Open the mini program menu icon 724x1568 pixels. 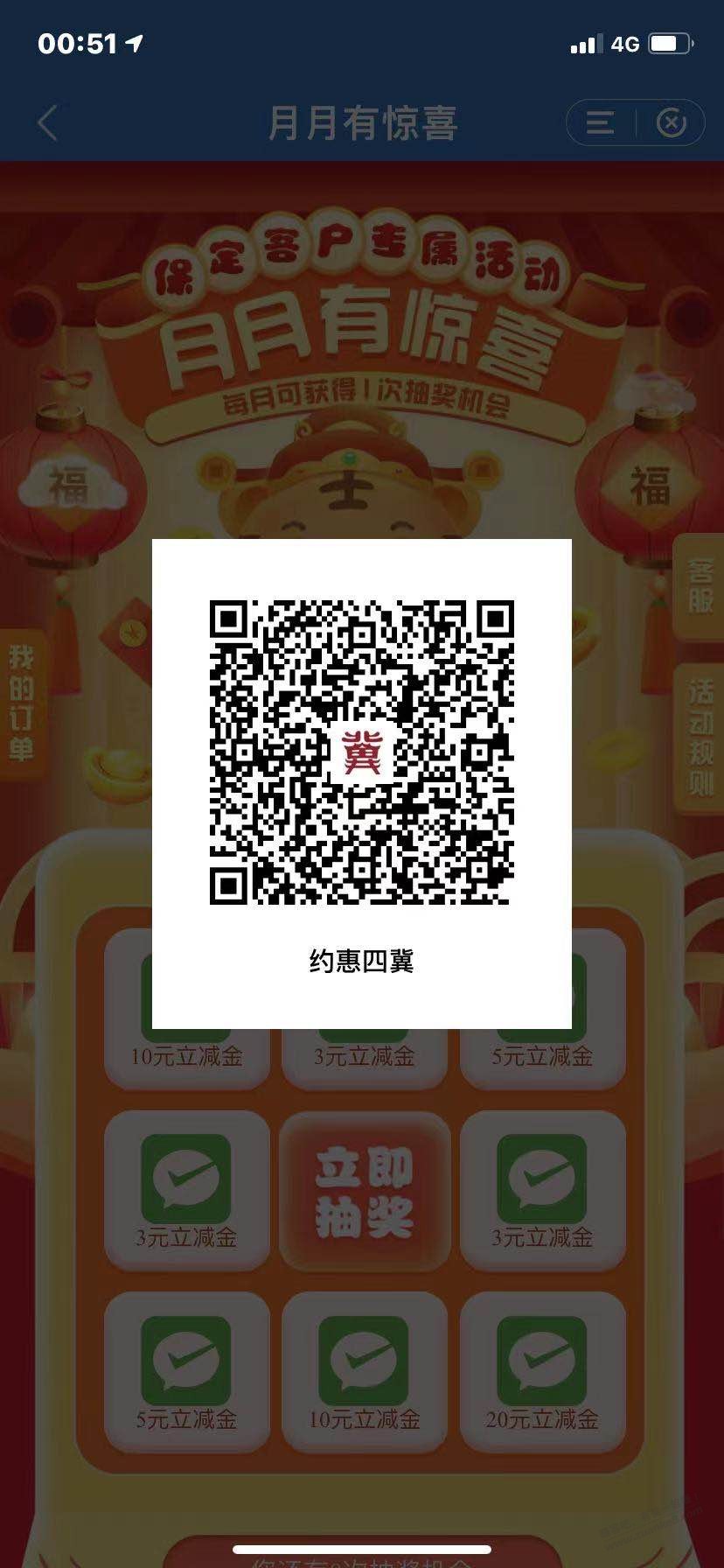(x=600, y=122)
